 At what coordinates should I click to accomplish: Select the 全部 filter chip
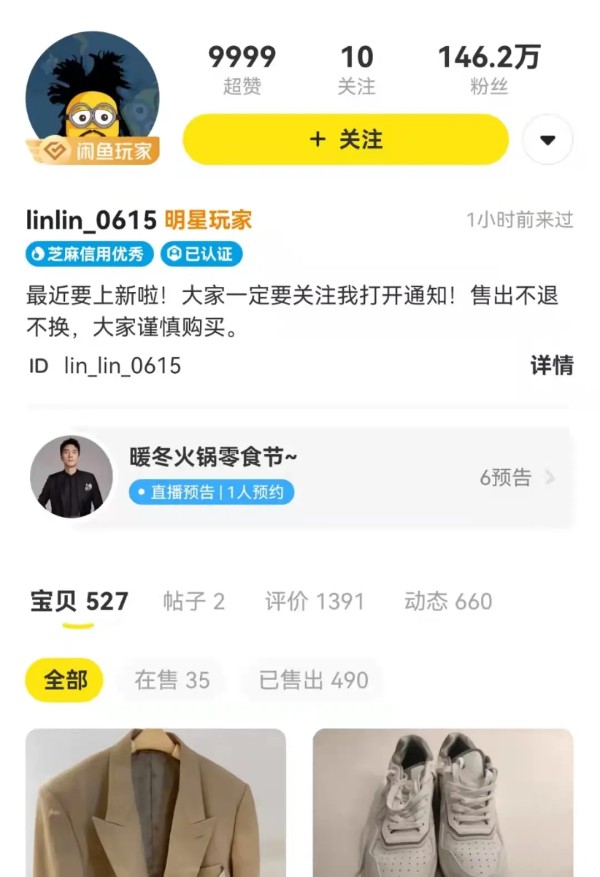[x=65, y=681]
